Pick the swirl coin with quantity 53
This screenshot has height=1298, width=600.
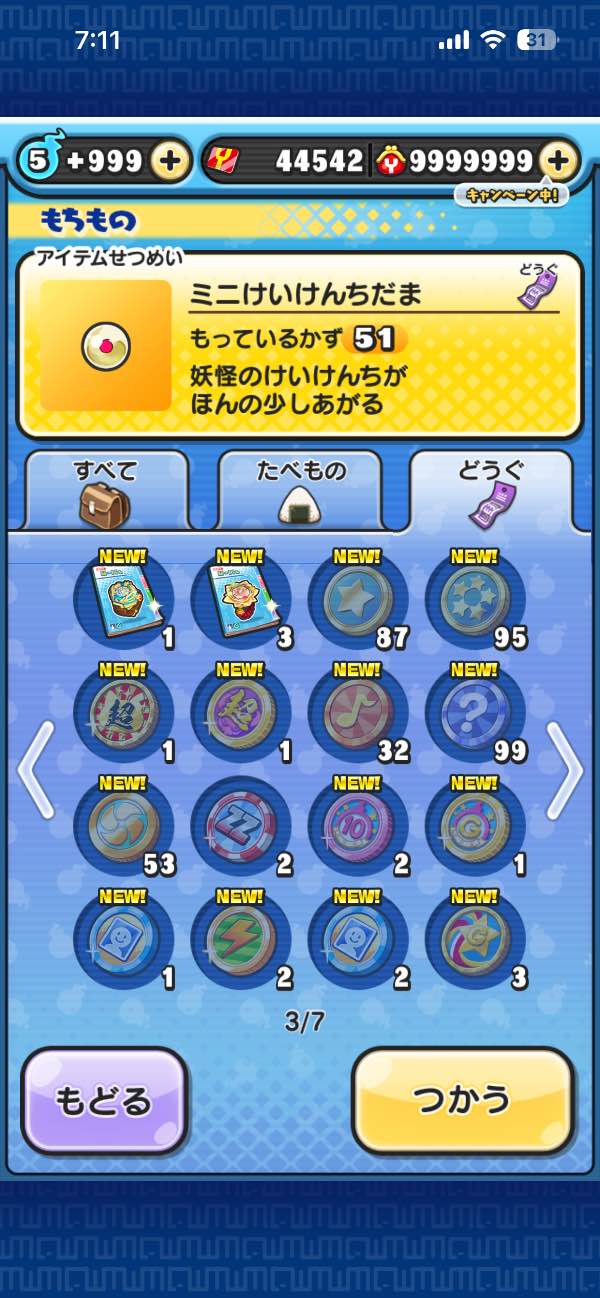(122, 826)
